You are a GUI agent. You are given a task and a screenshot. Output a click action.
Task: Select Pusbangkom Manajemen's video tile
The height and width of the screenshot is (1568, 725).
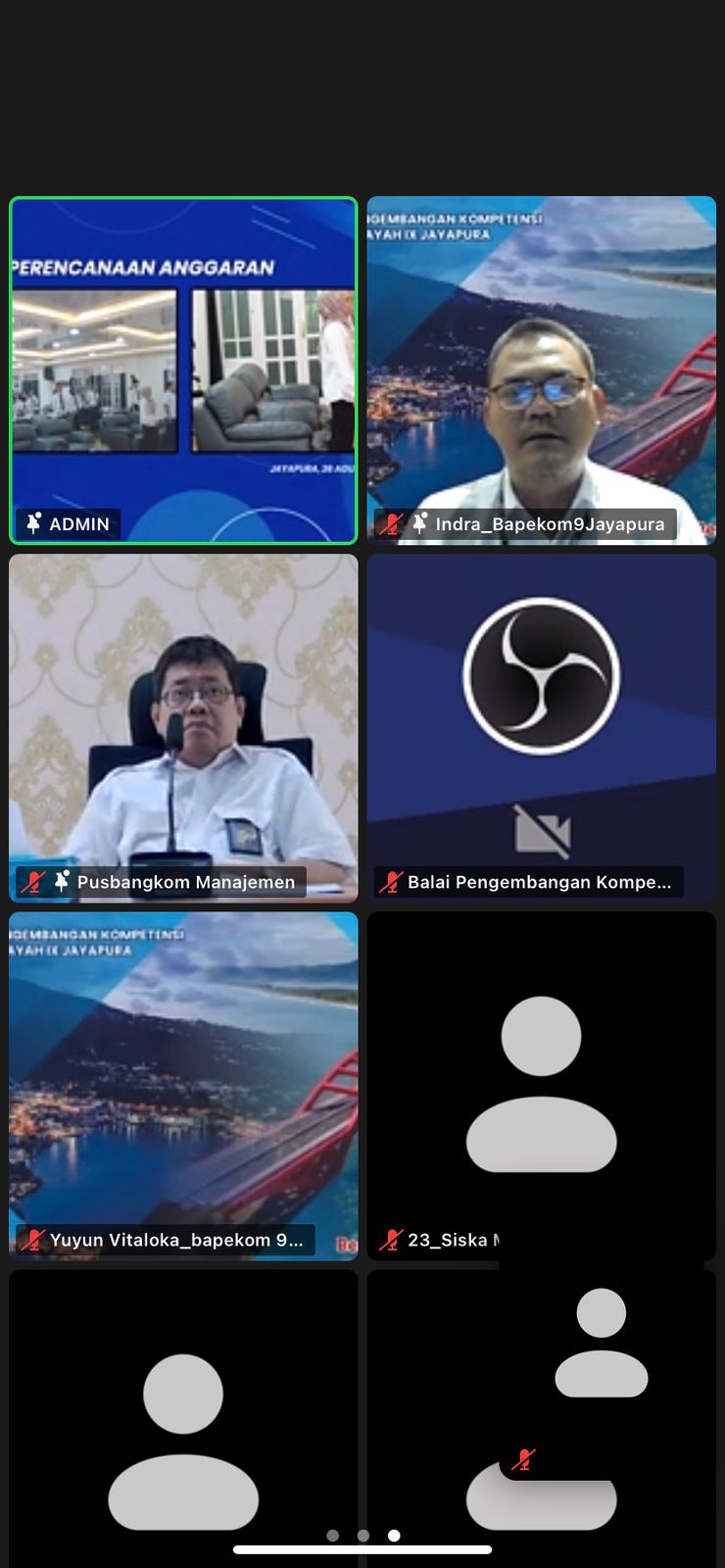183,727
